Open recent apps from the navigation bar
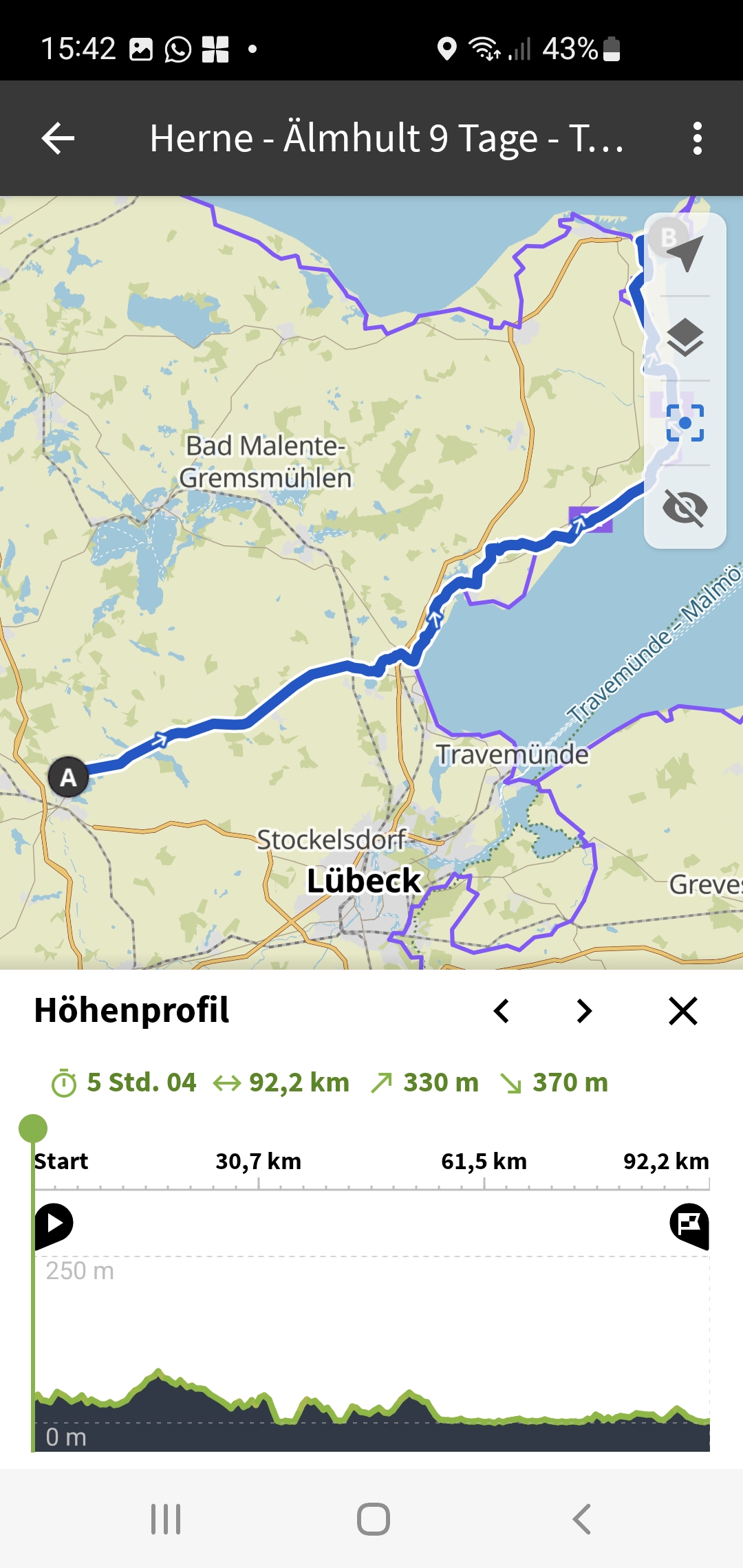The width and height of the screenshot is (743, 1568). (x=166, y=1518)
